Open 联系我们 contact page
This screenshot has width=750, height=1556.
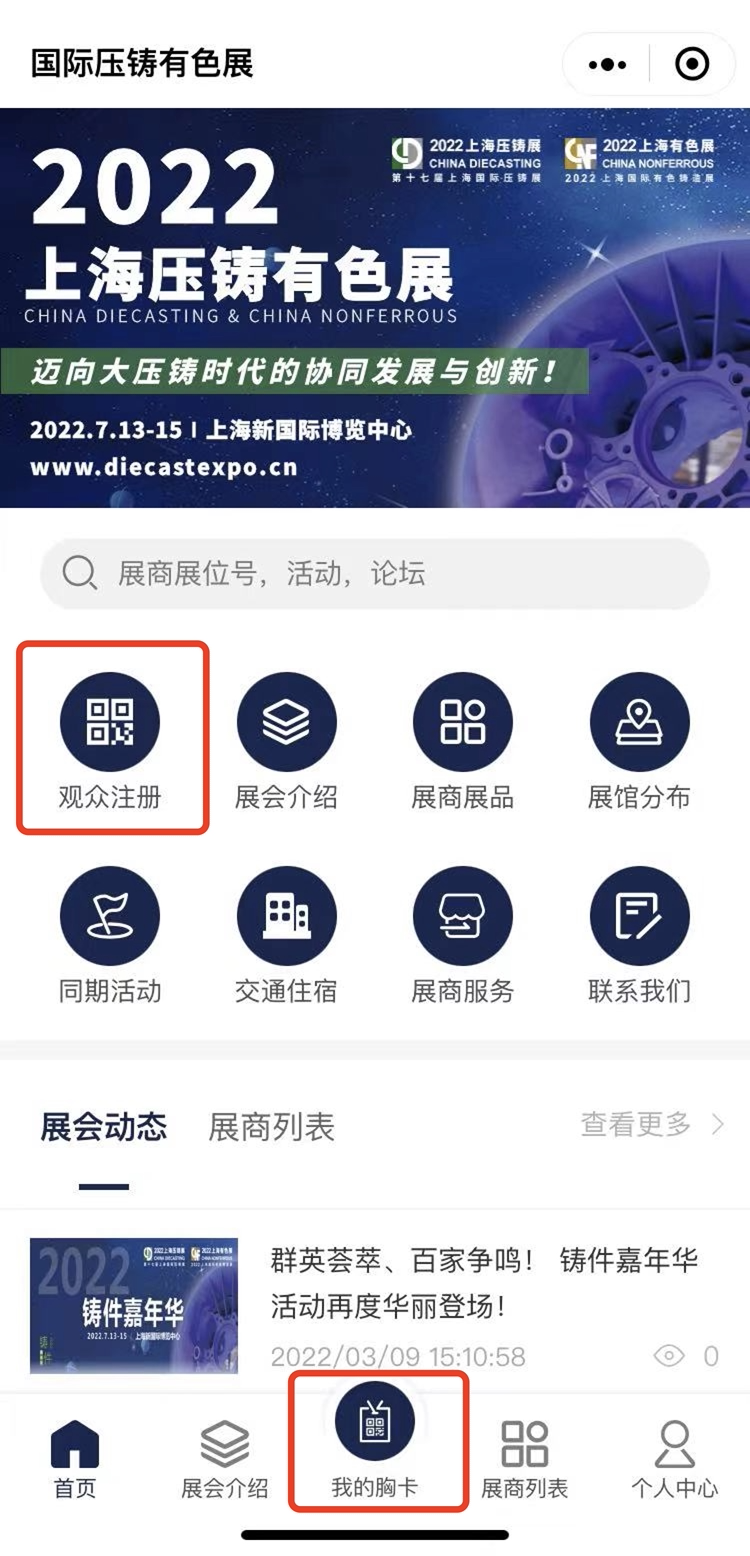pyautogui.click(x=639, y=934)
